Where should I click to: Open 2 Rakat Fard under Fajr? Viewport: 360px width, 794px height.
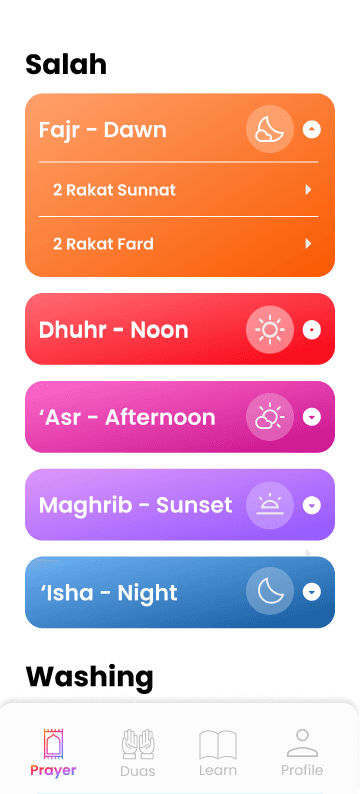179,244
